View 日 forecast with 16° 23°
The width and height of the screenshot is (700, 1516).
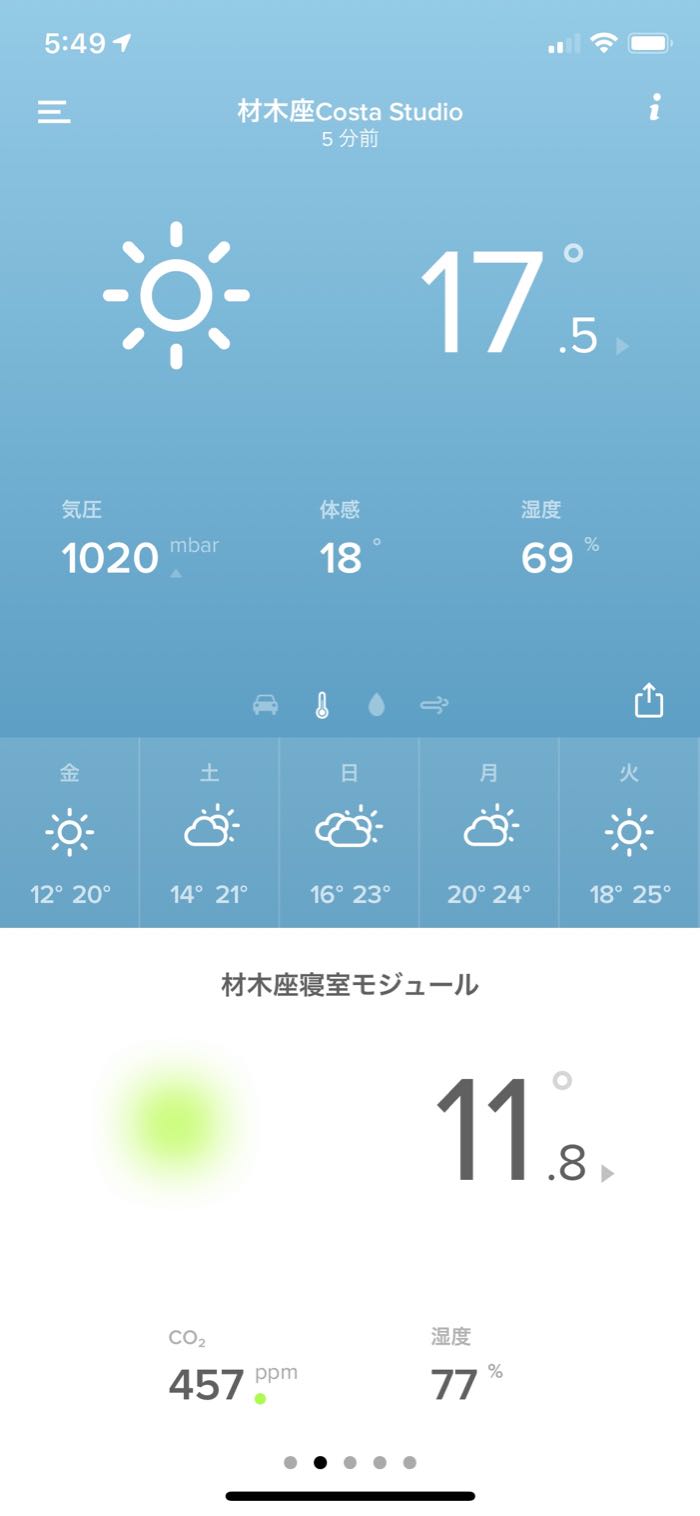click(349, 833)
